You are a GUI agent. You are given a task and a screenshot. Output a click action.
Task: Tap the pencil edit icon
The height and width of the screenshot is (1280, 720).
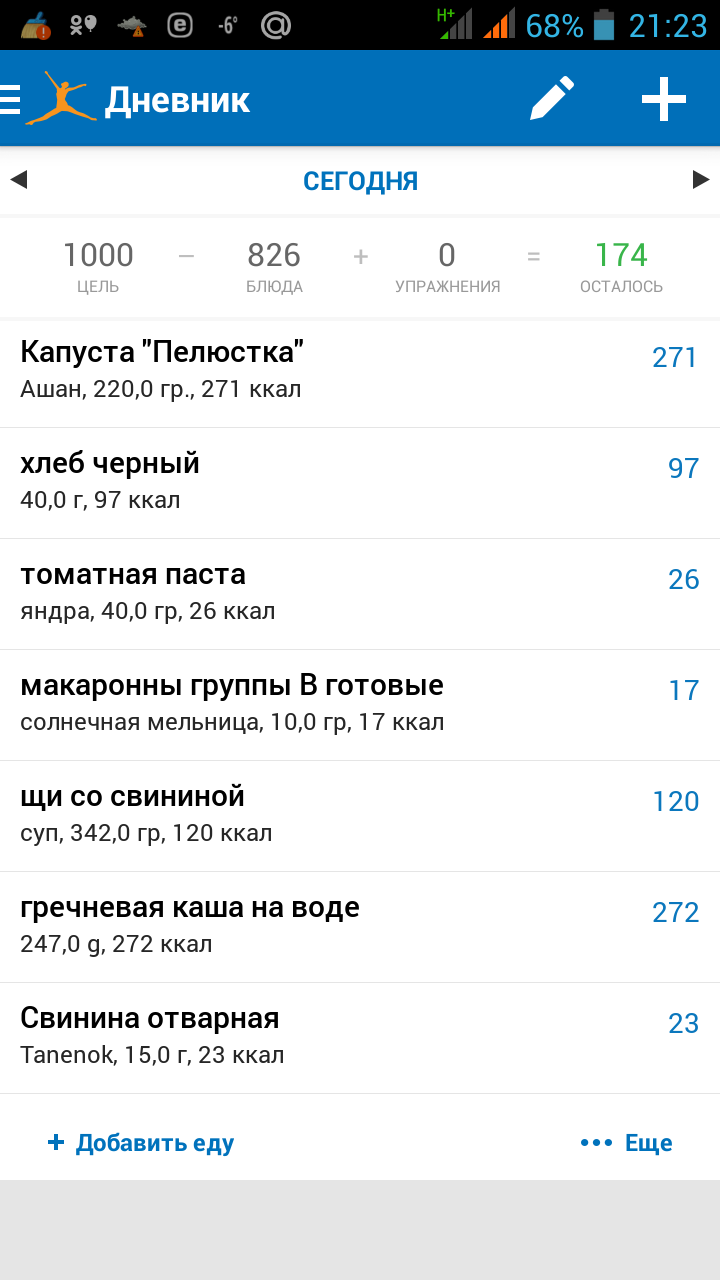(551, 99)
